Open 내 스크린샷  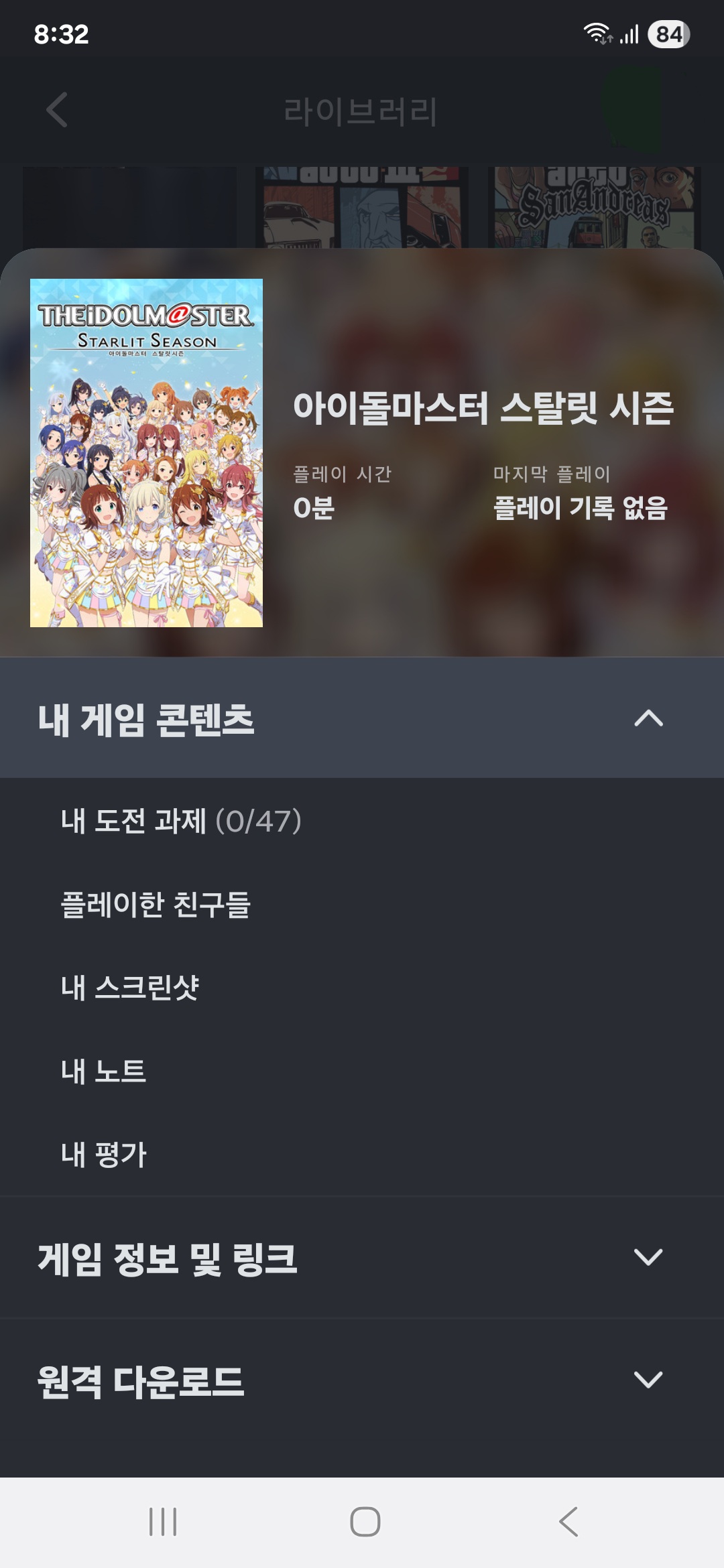(130, 987)
